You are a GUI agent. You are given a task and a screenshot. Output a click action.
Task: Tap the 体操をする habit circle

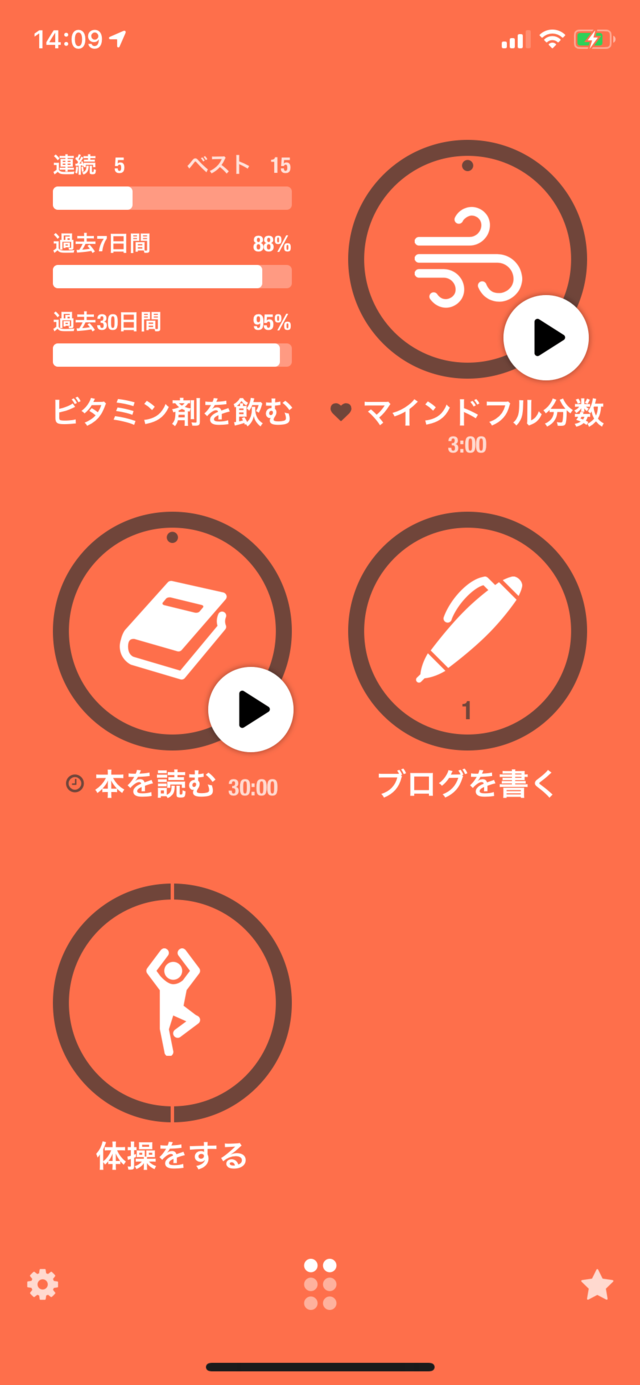click(172, 1003)
